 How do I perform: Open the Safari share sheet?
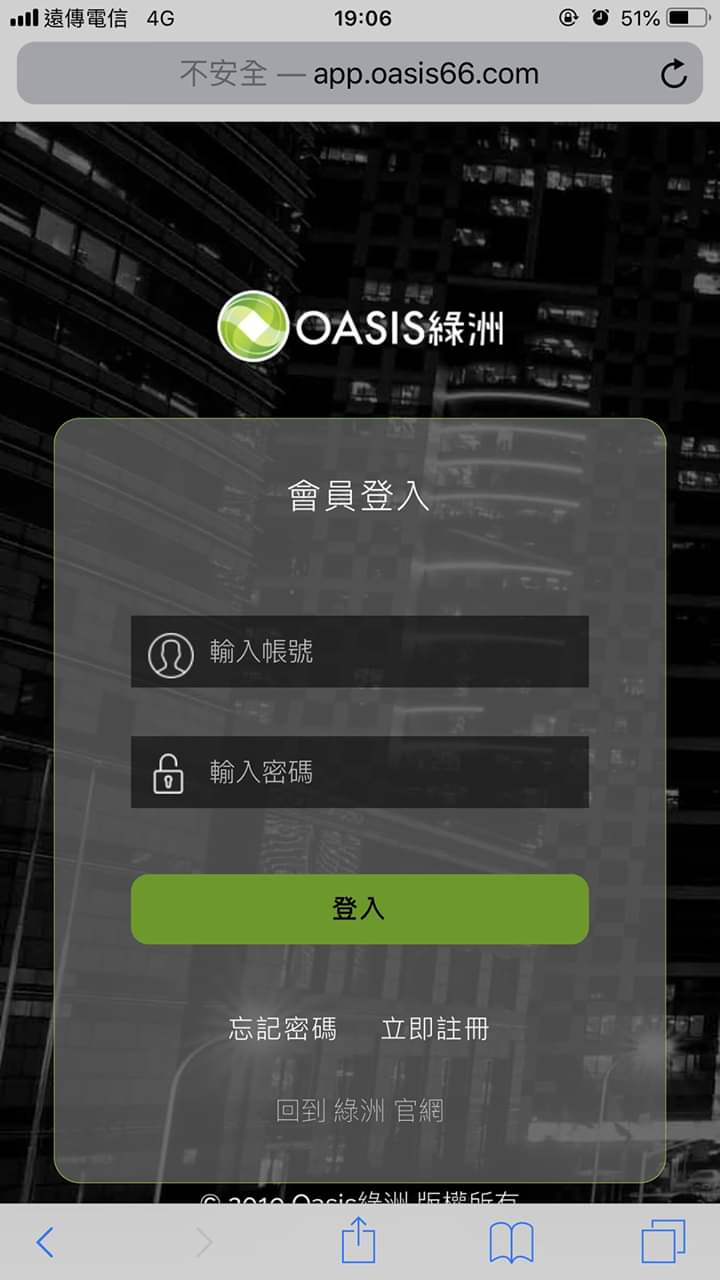coord(358,1242)
